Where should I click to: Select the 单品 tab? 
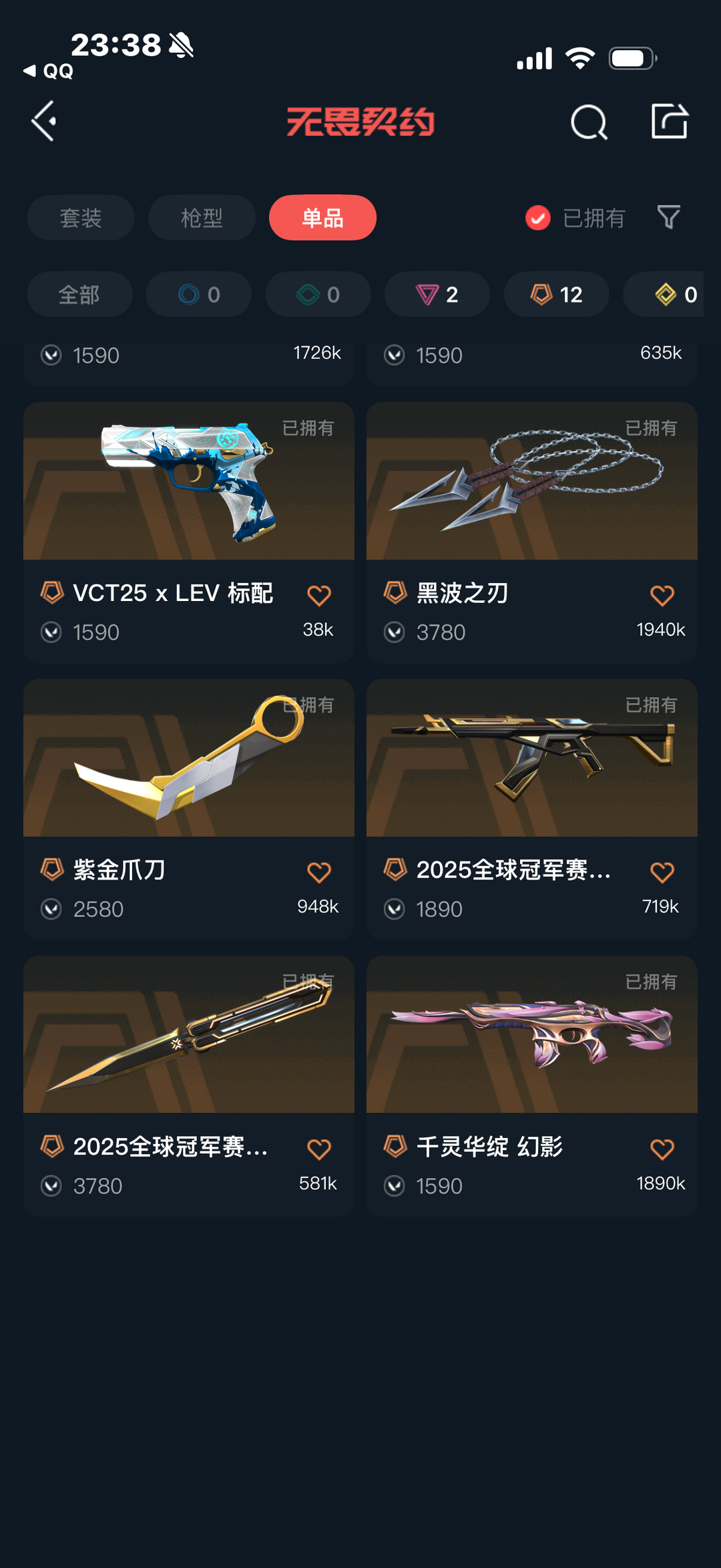click(x=322, y=218)
